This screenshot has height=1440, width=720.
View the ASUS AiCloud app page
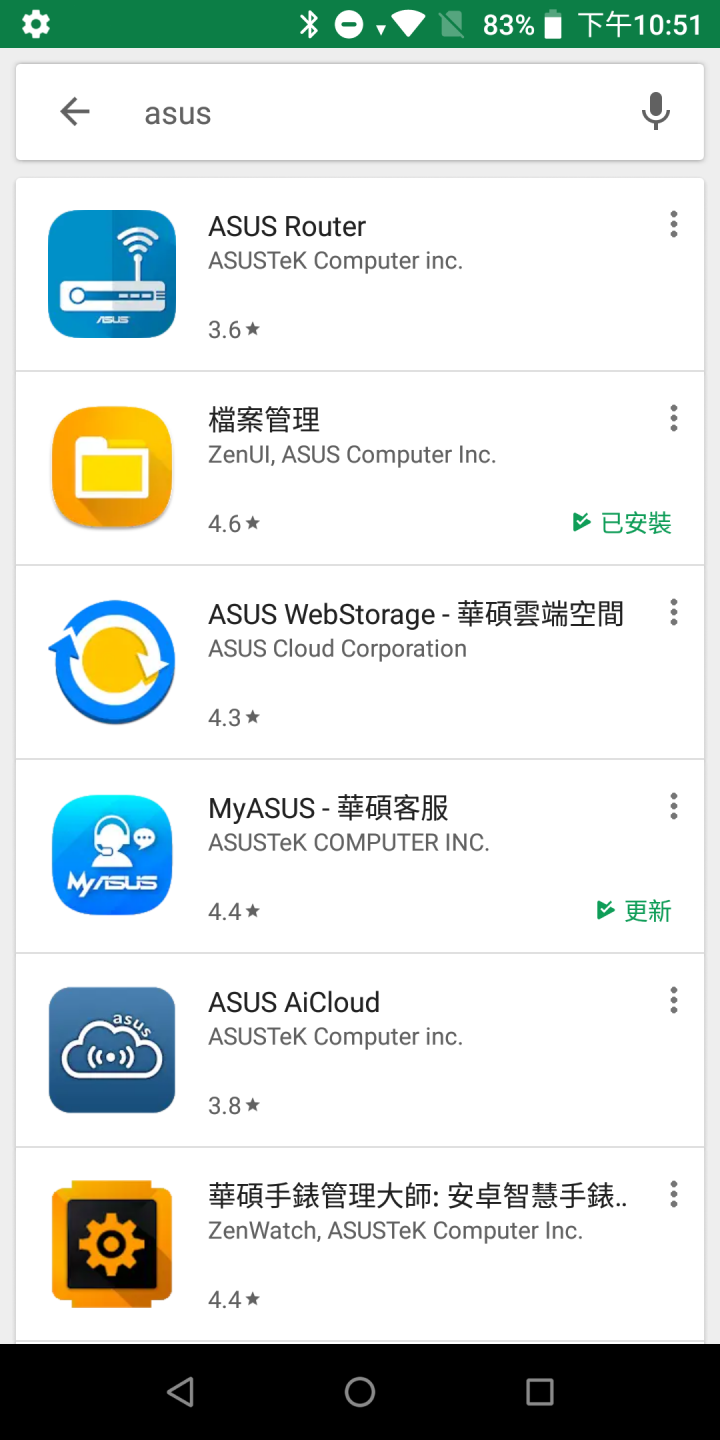[x=360, y=1050]
